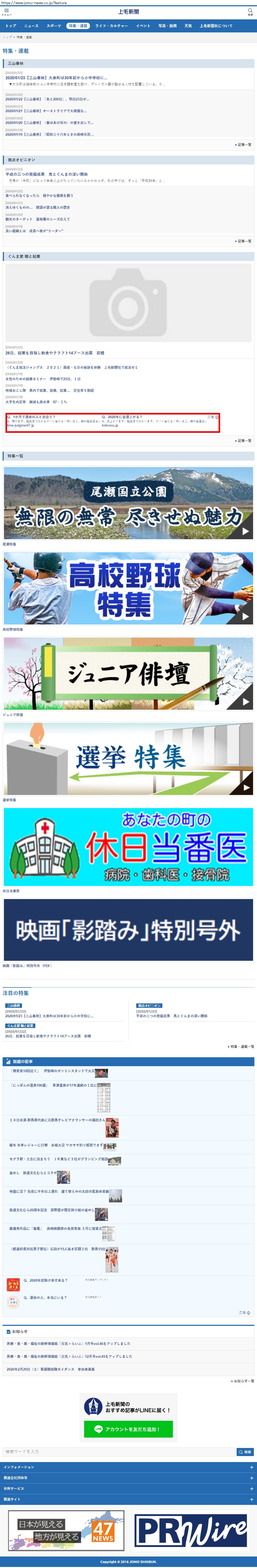This screenshot has height=1568, width=257.
Task: Go to the ライフ・カルチャー tab
Action: click(x=111, y=26)
